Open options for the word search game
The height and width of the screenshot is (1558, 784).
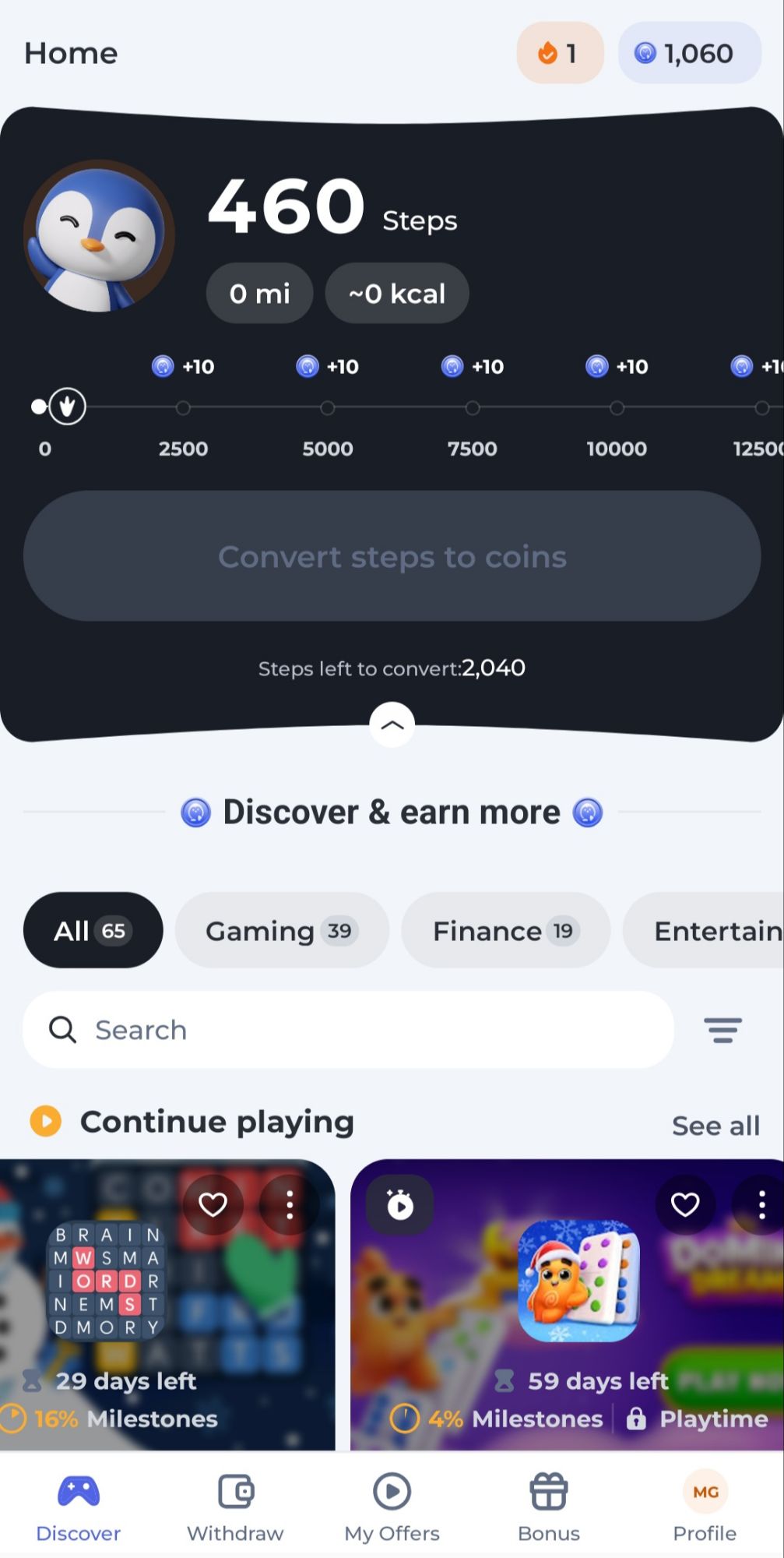click(290, 1205)
